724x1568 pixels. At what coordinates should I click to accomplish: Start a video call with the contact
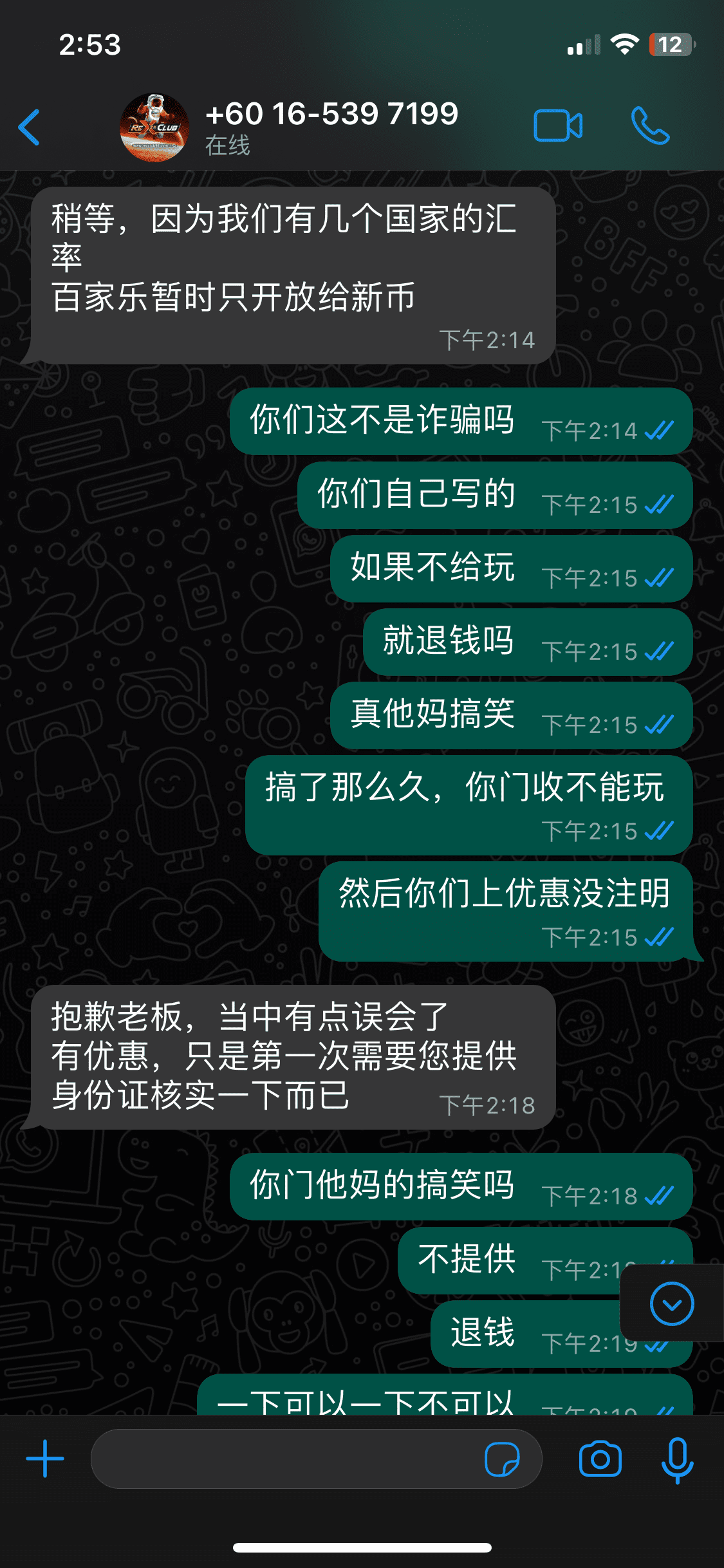[557, 126]
